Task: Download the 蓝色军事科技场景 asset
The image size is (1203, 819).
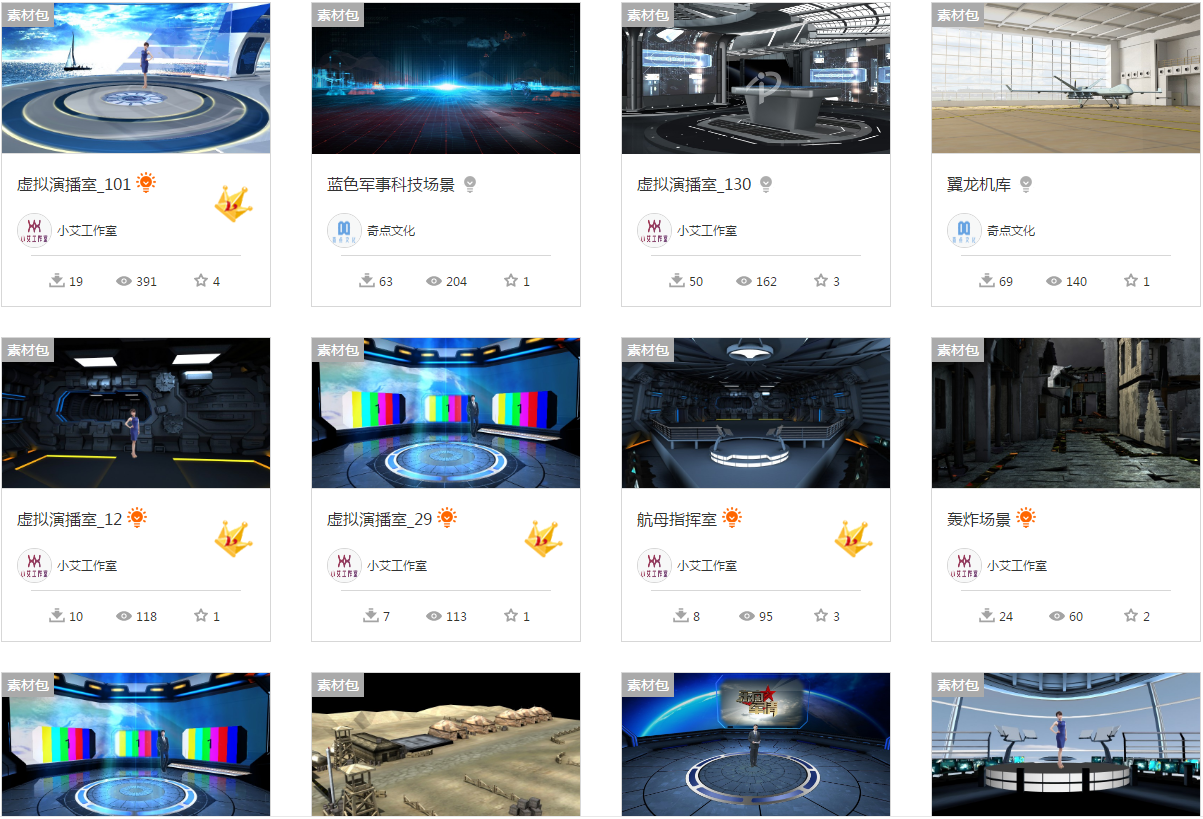Action: coord(367,281)
